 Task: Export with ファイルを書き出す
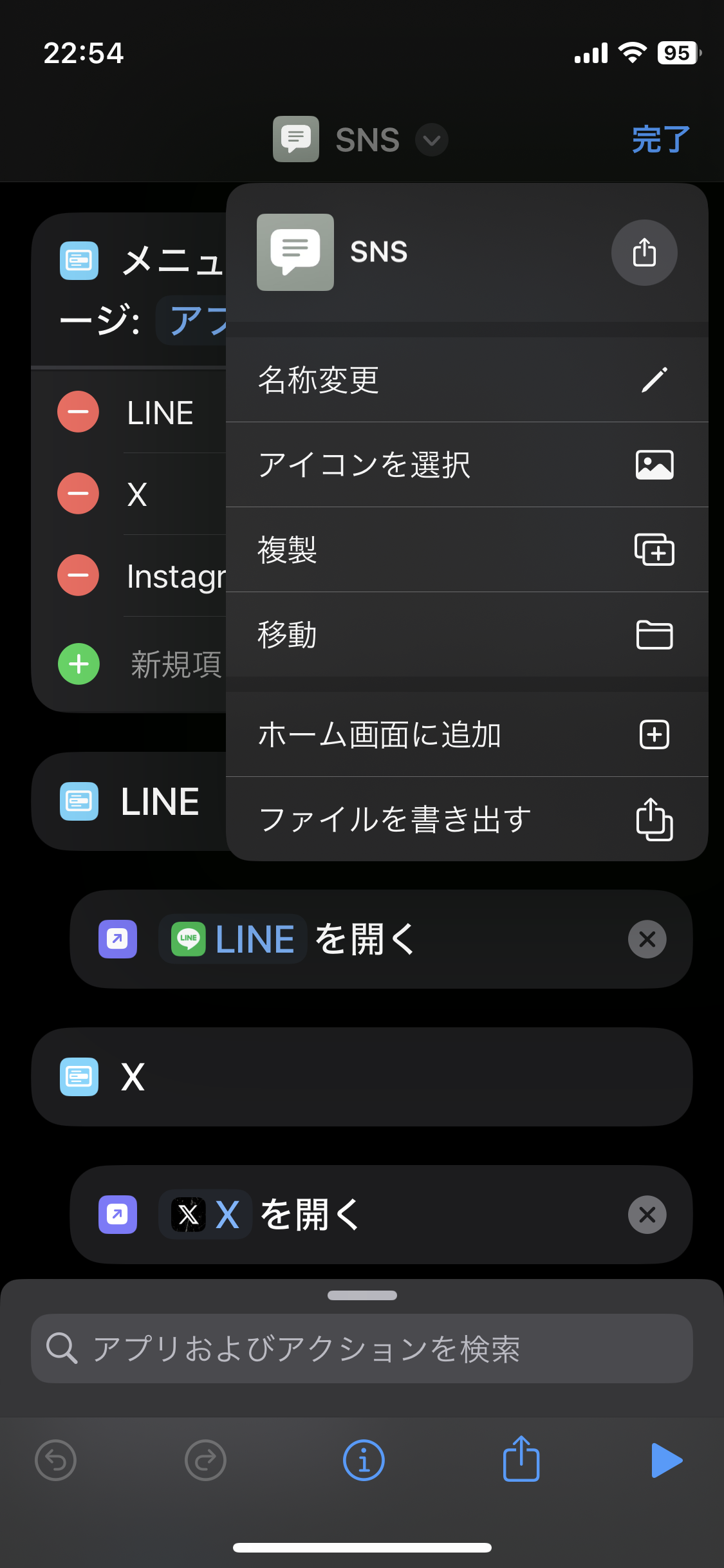tap(467, 819)
